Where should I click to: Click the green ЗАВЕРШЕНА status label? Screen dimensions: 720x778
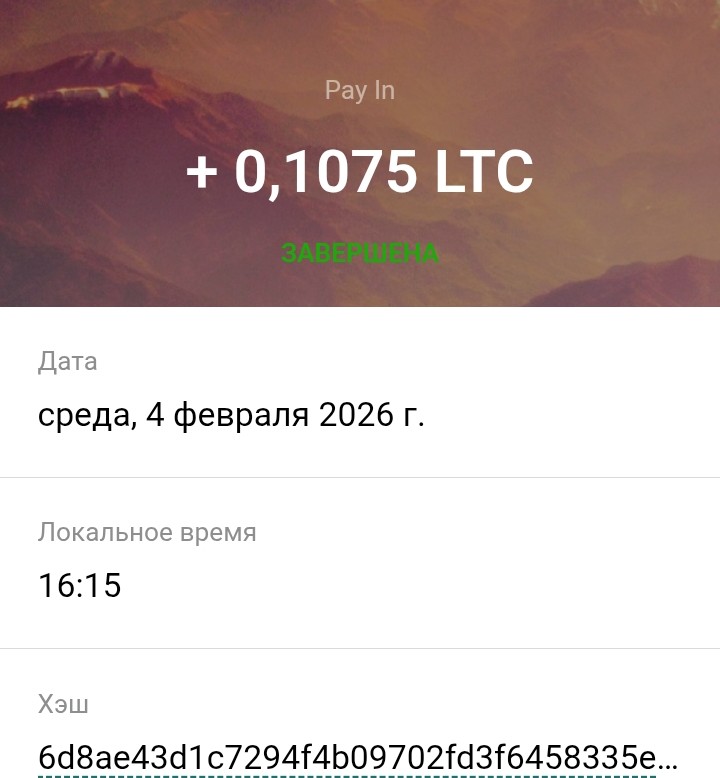coord(360,253)
